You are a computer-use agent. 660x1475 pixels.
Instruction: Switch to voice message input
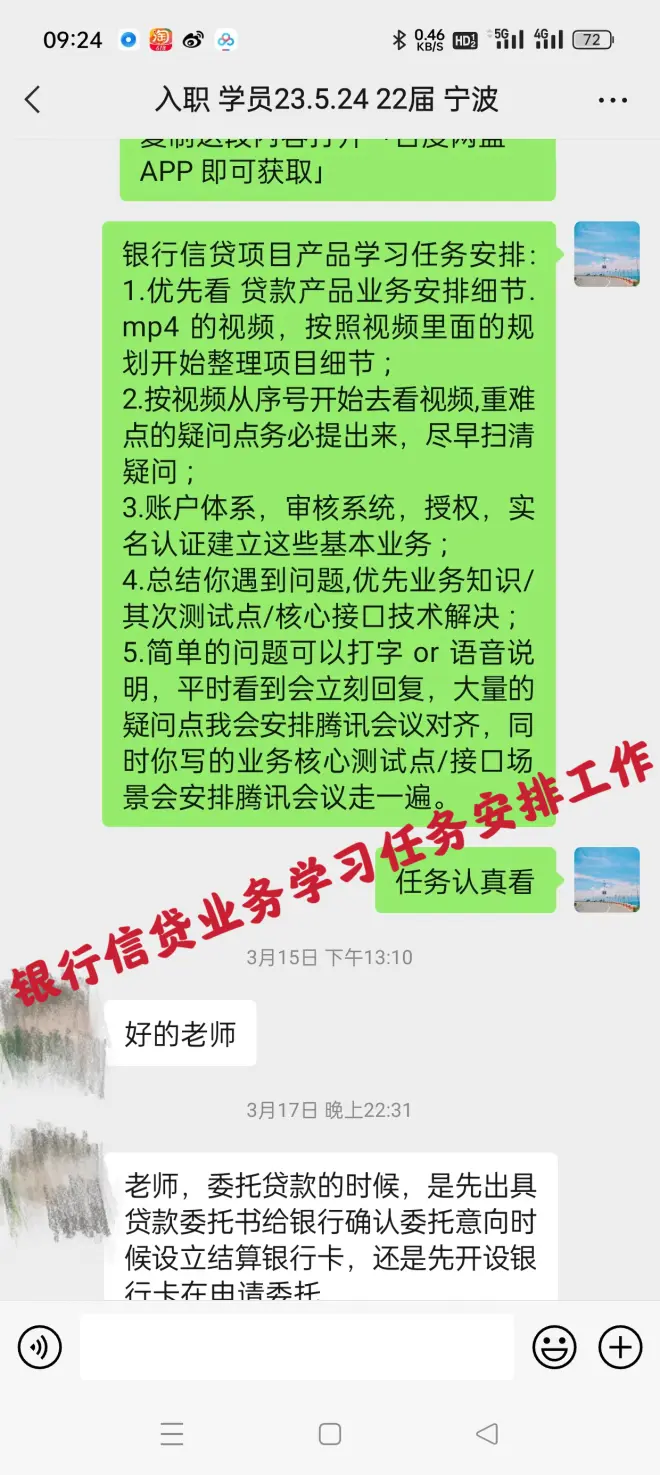[x=40, y=1347]
